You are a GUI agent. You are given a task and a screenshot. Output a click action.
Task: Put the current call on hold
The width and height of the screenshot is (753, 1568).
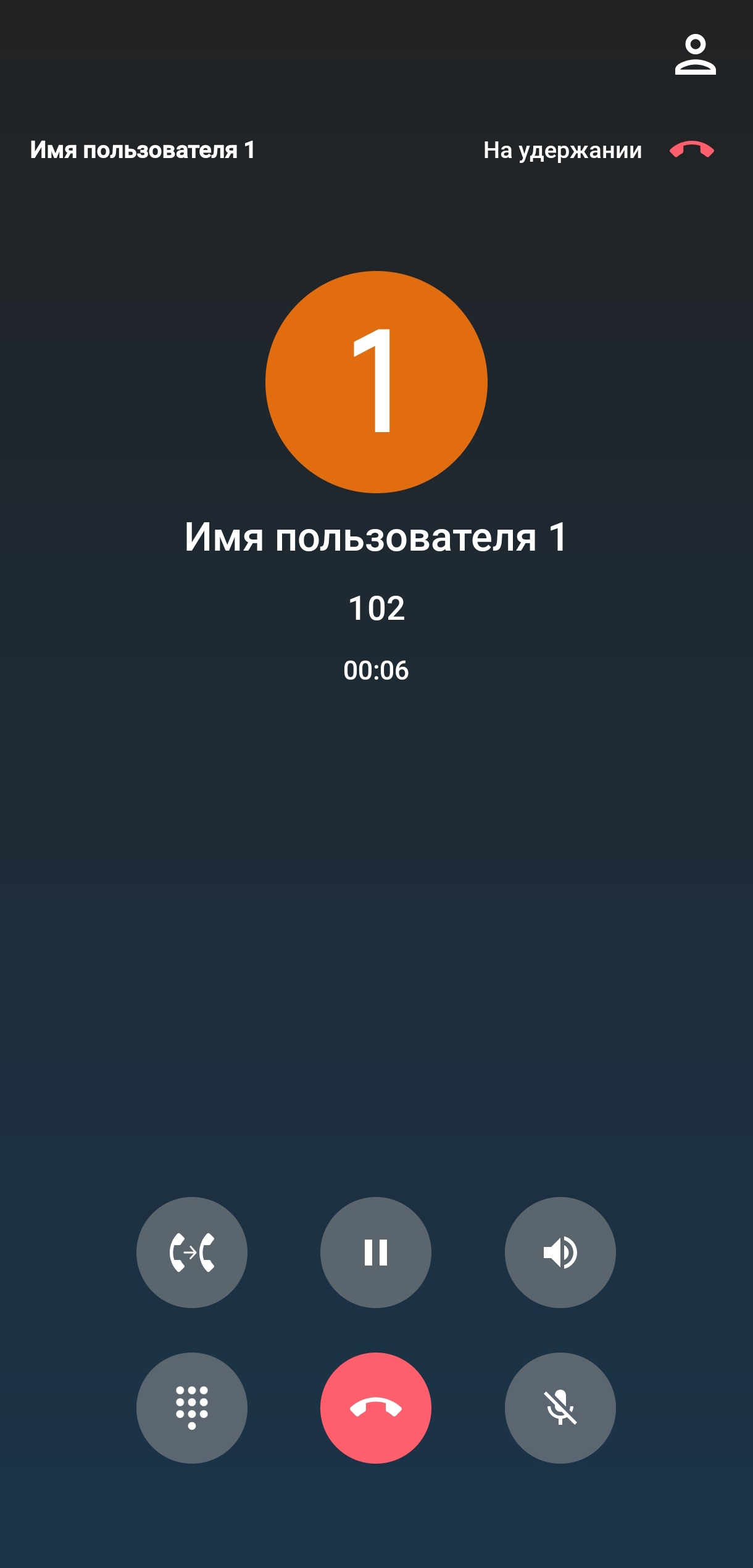point(375,1252)
